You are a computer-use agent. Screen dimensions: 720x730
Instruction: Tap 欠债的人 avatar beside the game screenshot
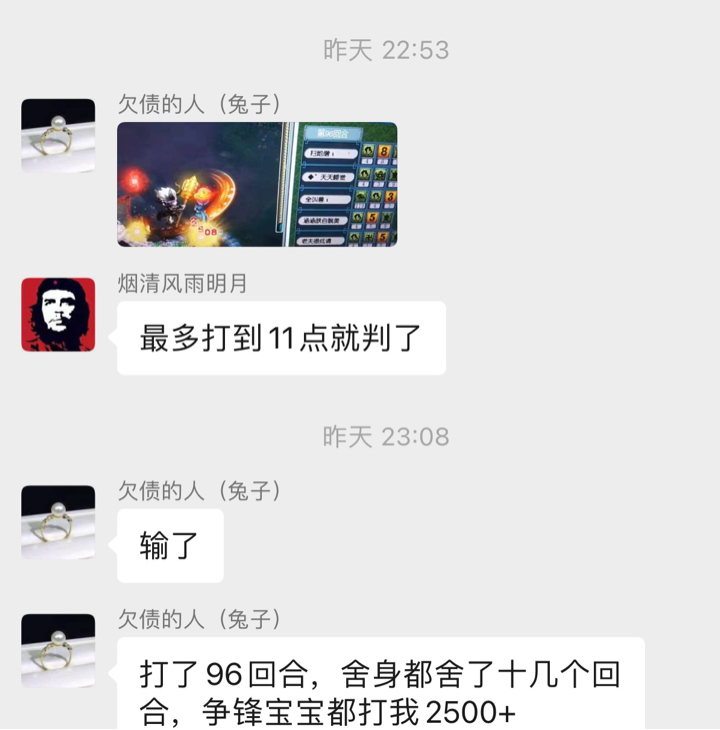coord(58,135)
